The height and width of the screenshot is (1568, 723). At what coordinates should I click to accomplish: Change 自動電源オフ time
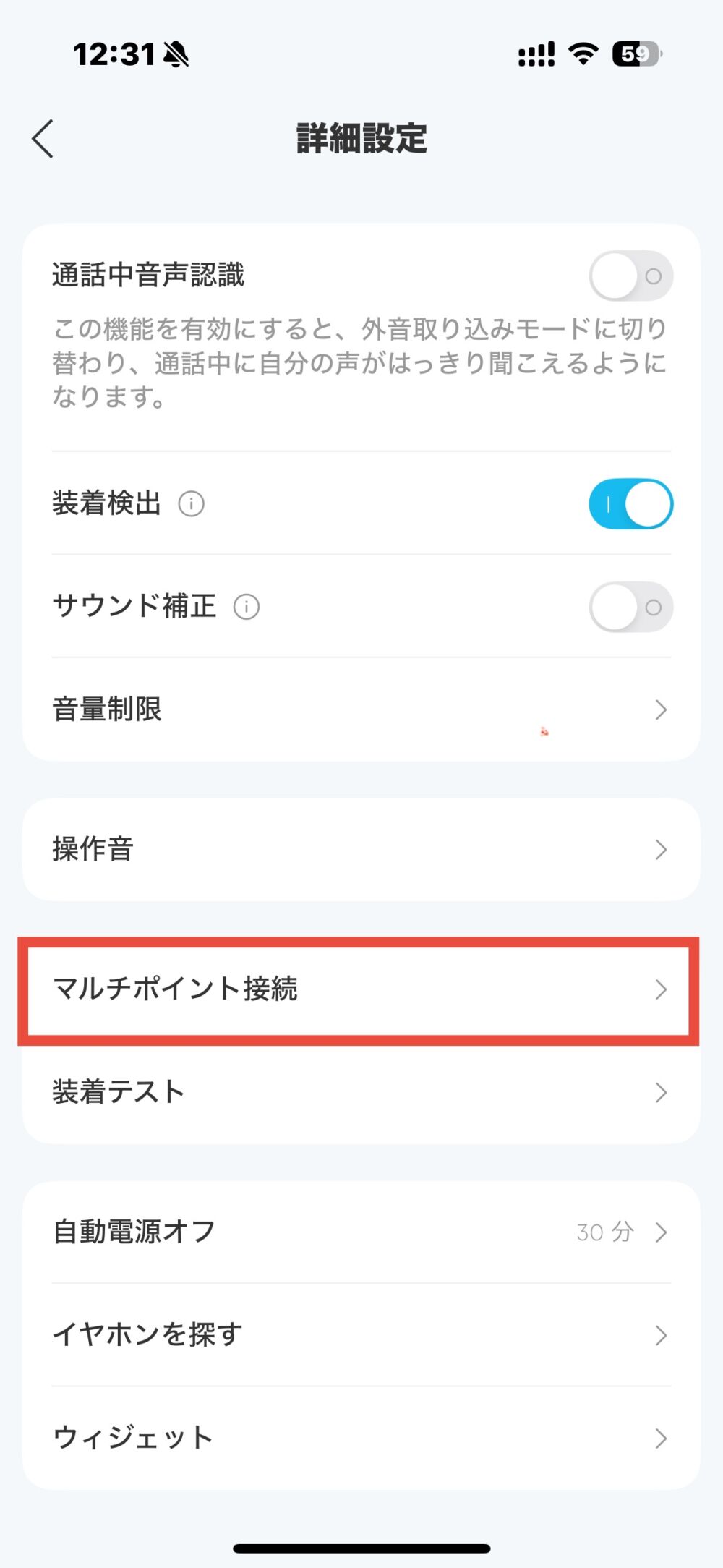click(x=361, y=1232)
